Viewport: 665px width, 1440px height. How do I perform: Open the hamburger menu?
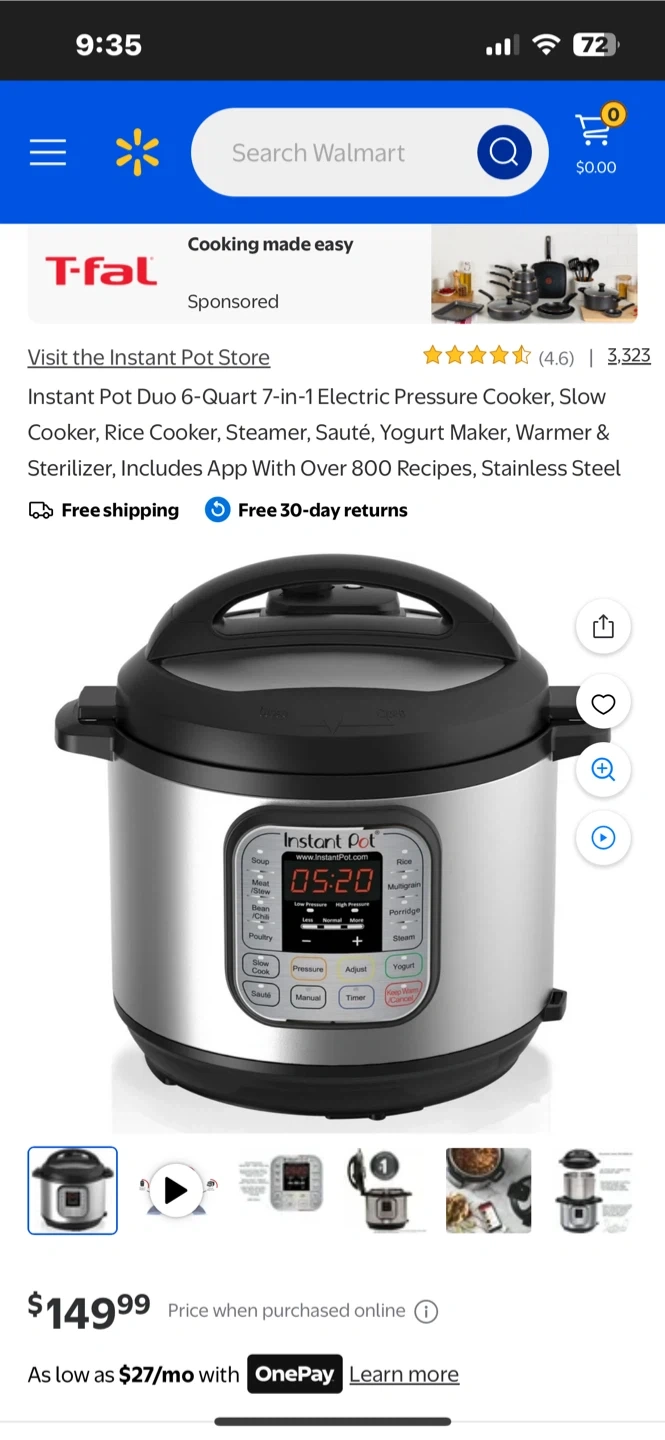tap(47, 153)
